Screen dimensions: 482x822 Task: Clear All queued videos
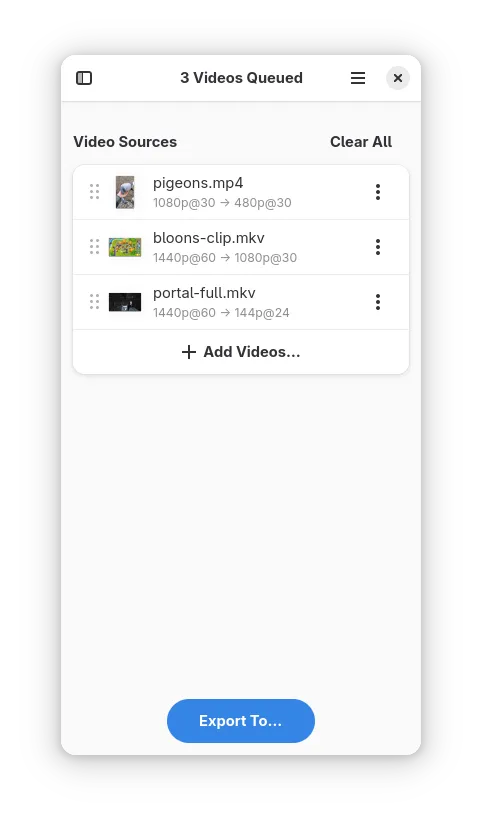pos(361,142)
